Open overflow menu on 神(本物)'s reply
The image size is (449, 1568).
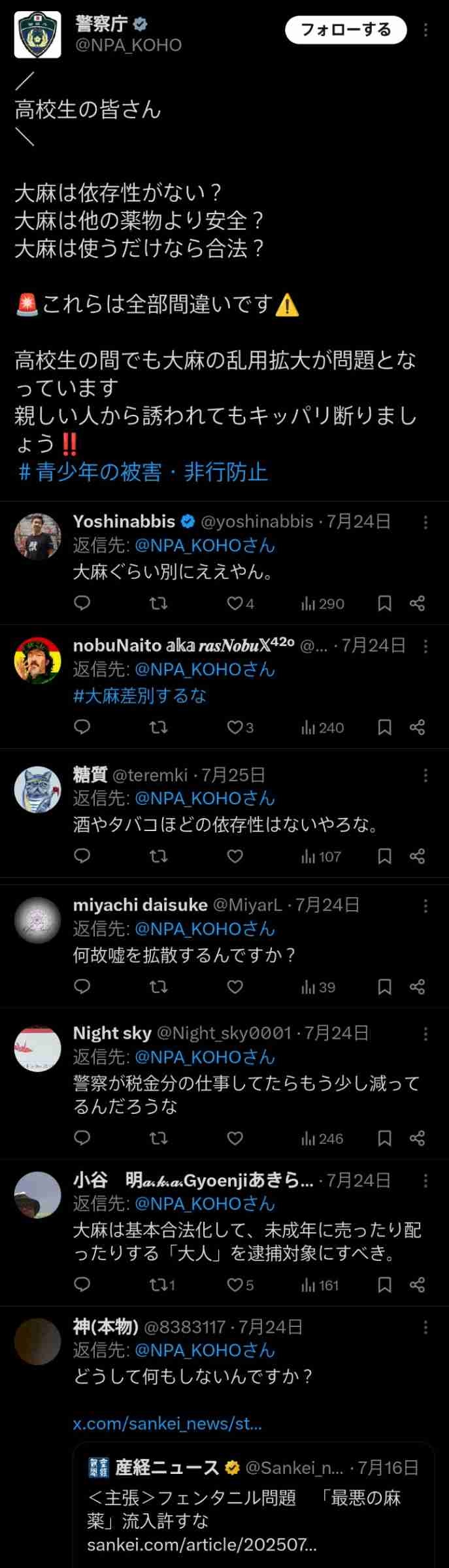425,1327
